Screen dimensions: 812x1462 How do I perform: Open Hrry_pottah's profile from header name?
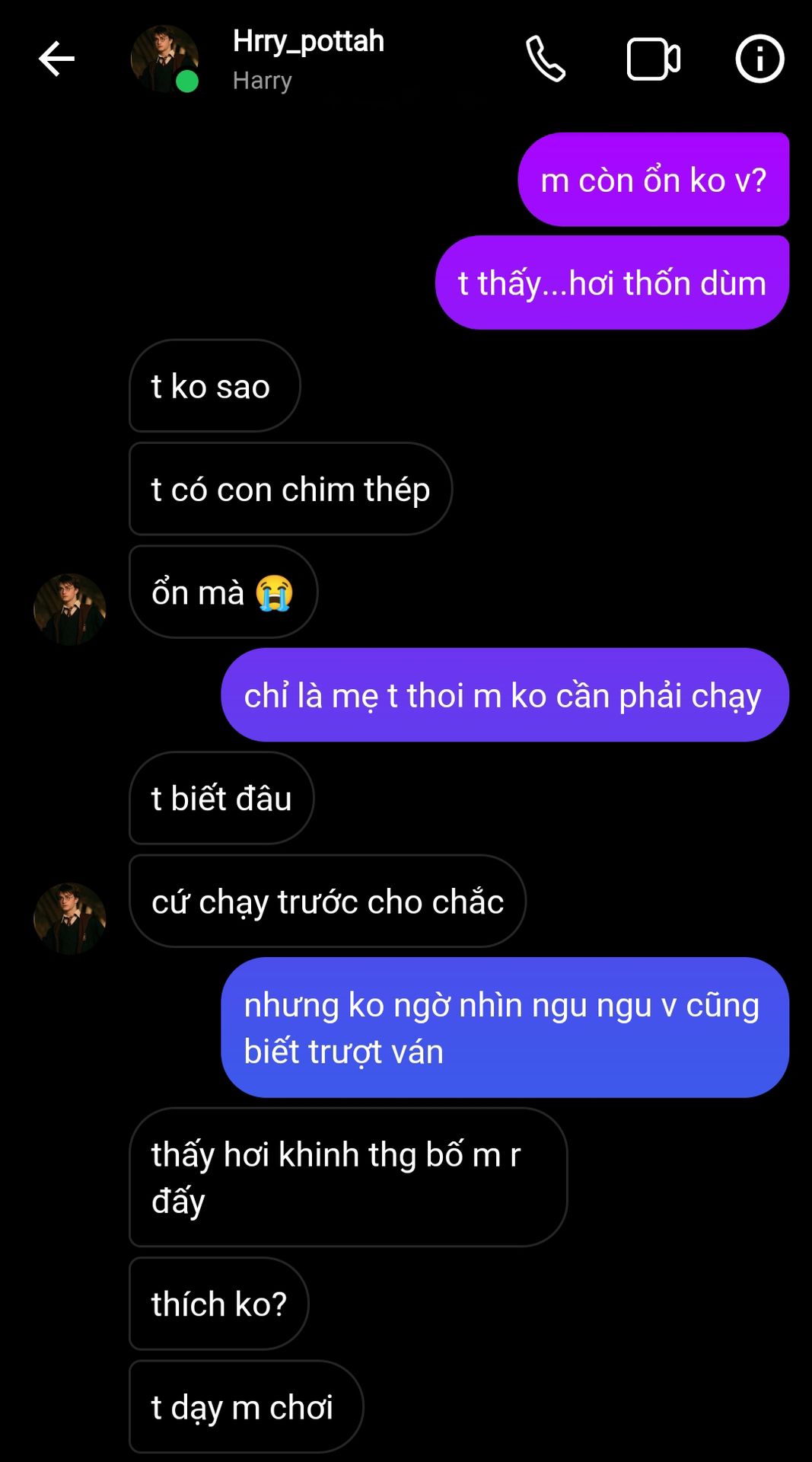[308, 42]
